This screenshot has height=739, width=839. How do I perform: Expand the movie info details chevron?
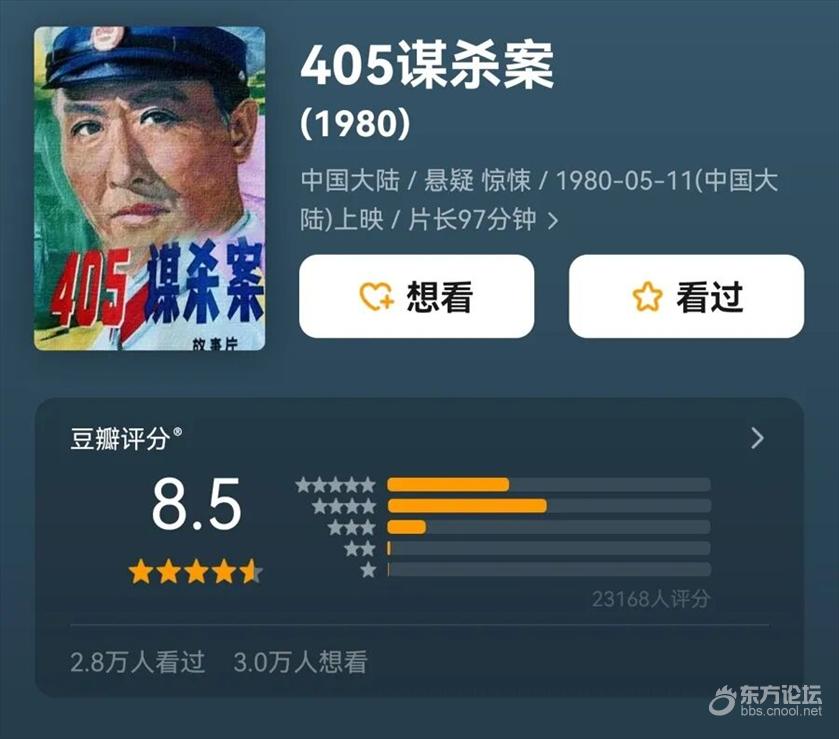coord(553,220)
